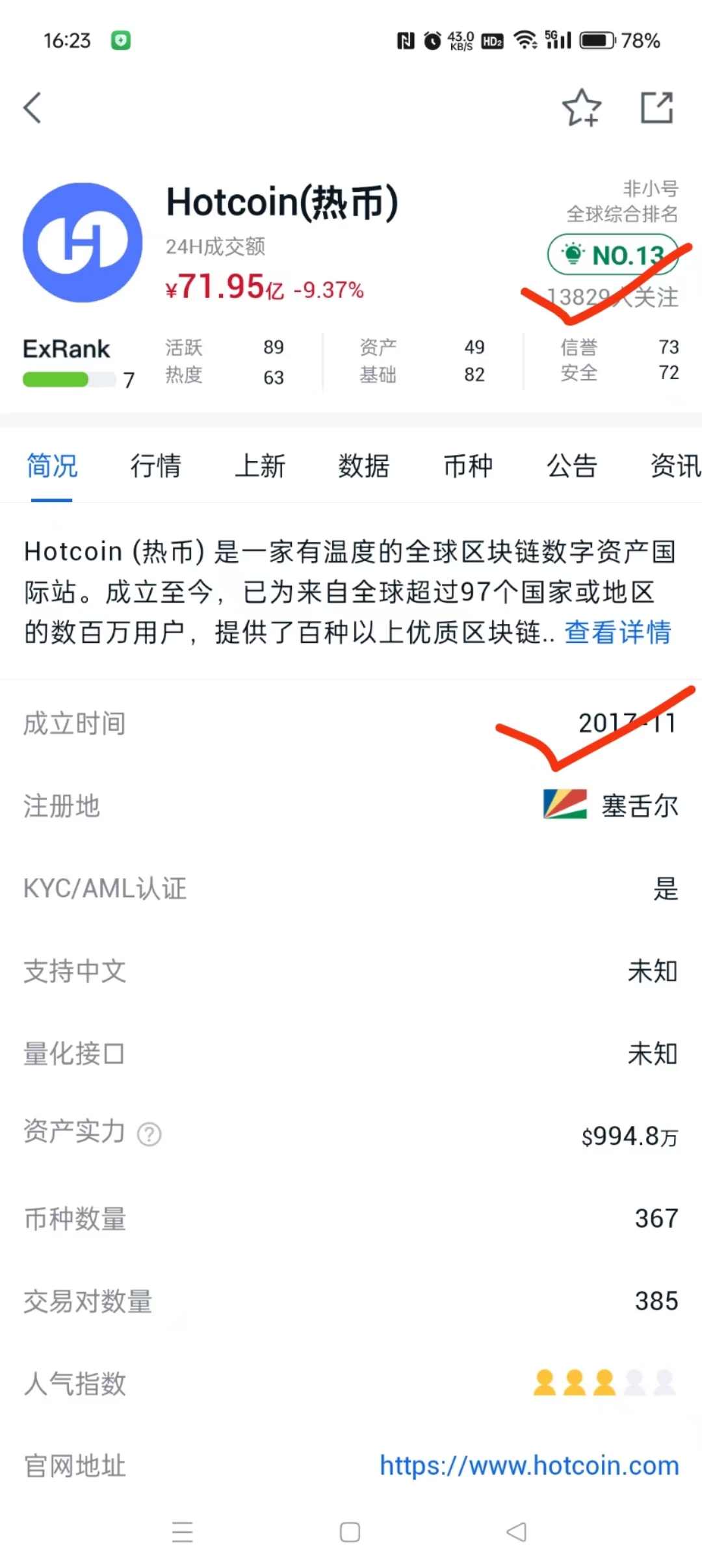Open the help icon next to 资产实力

[x=149, y=1134]
